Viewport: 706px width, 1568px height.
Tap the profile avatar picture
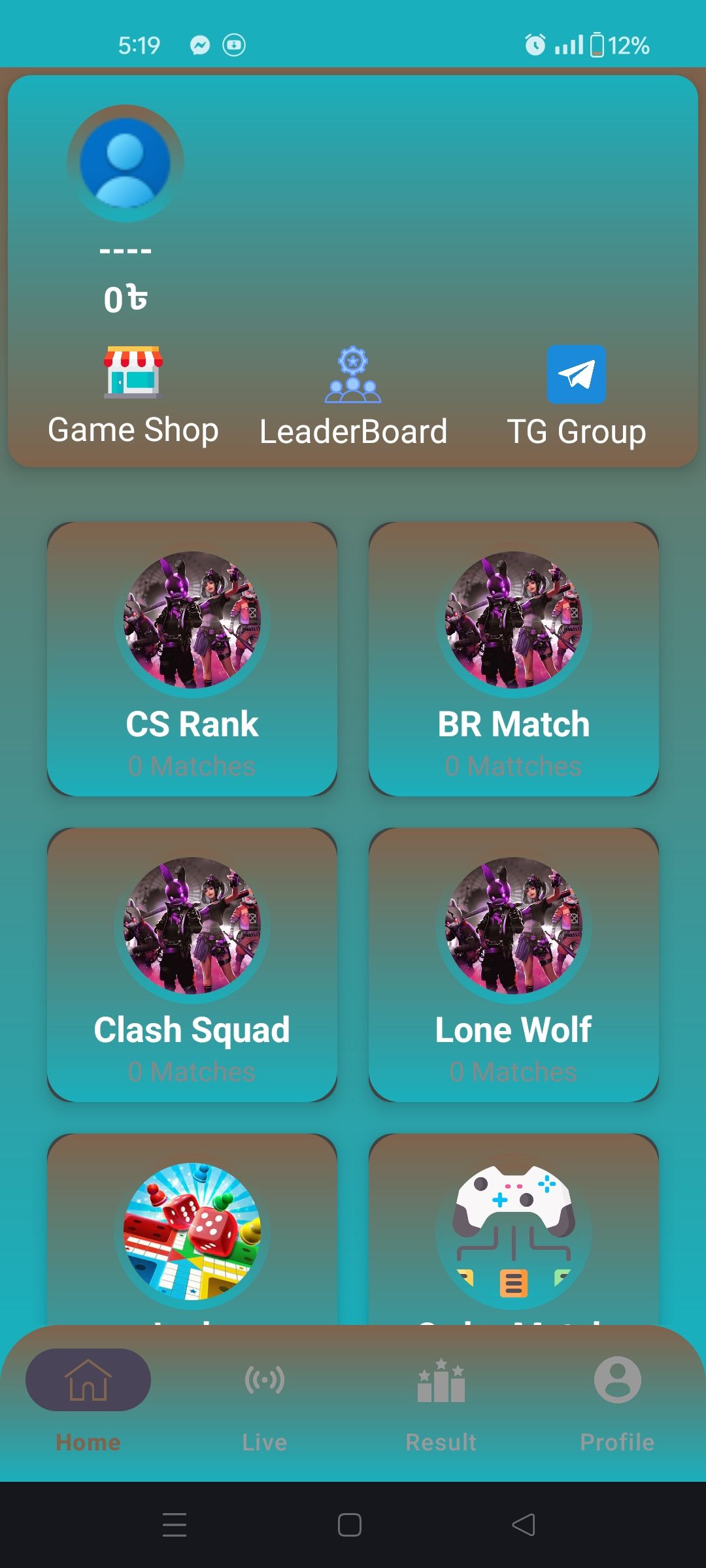pyautogui.click(x=126, y=163)
